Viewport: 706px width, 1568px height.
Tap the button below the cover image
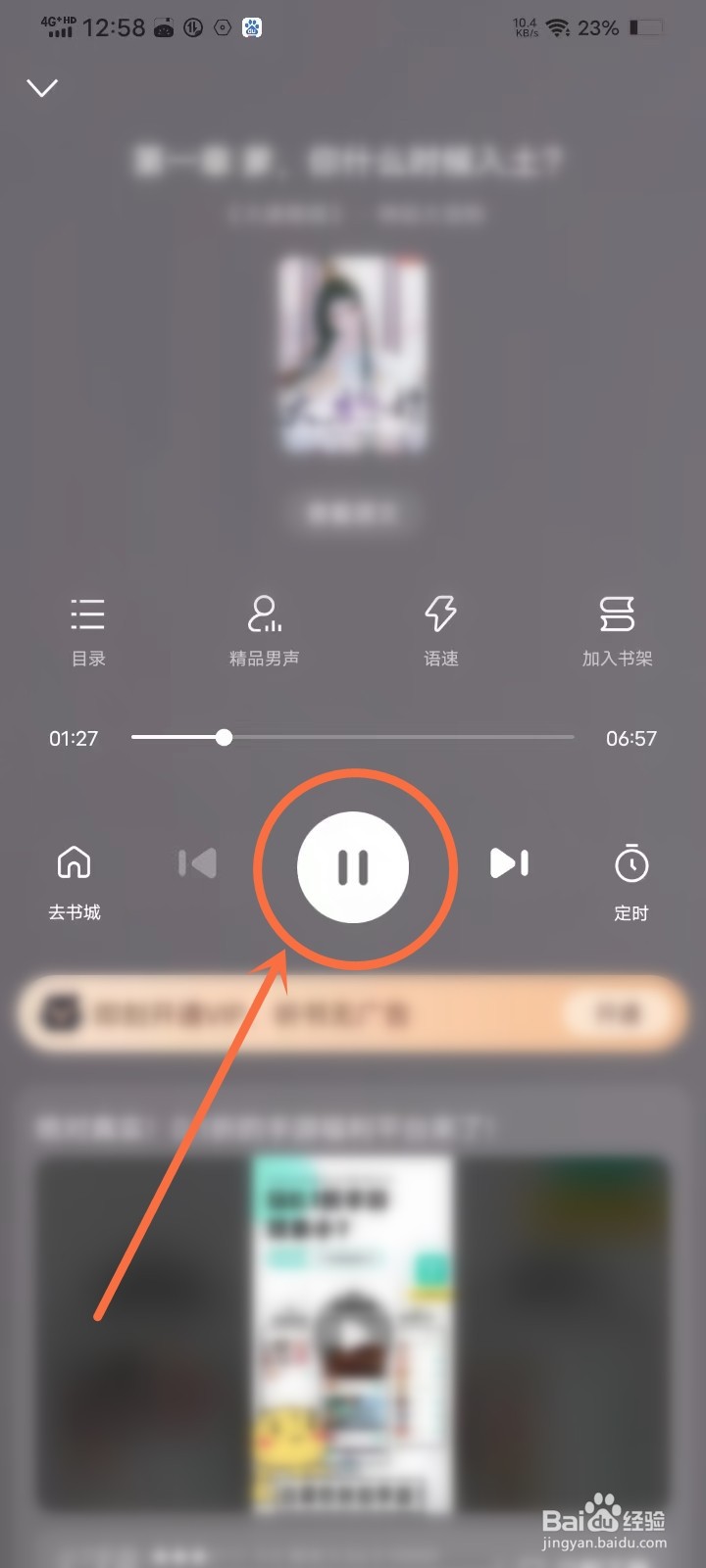pos(353,511)
